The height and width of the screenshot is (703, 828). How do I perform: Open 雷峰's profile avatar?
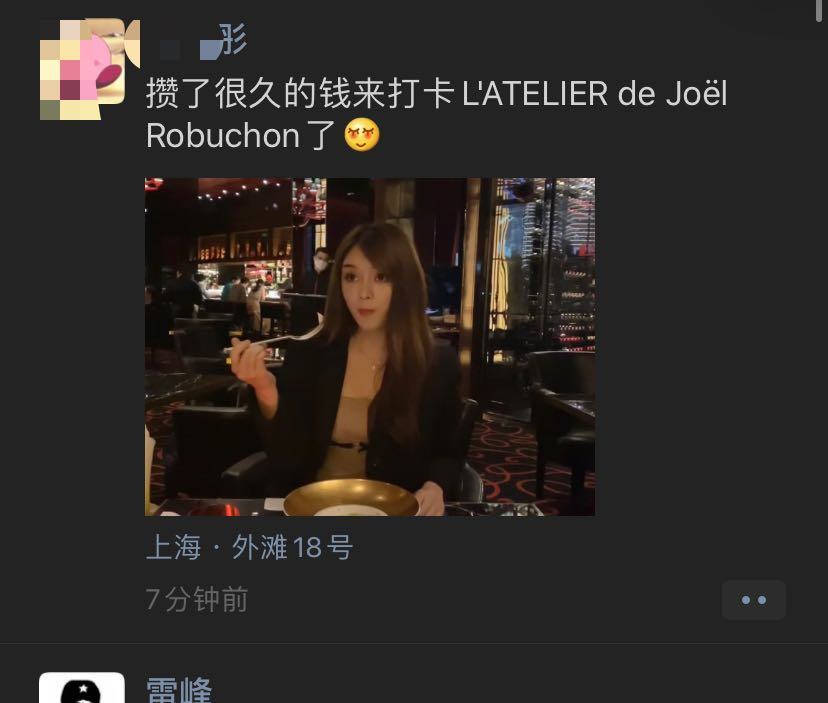tap(82, 688)
